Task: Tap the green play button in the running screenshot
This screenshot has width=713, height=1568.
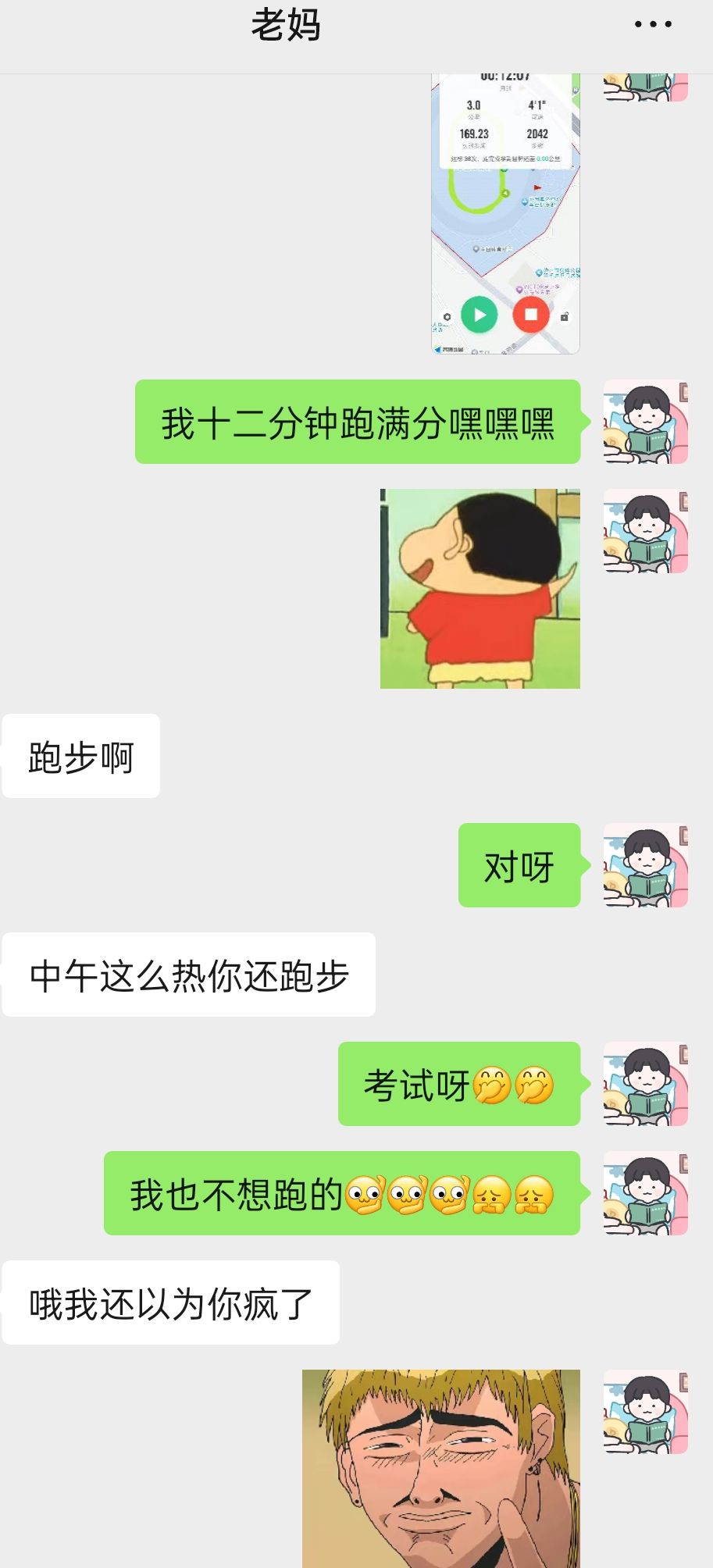Action: 479,315
